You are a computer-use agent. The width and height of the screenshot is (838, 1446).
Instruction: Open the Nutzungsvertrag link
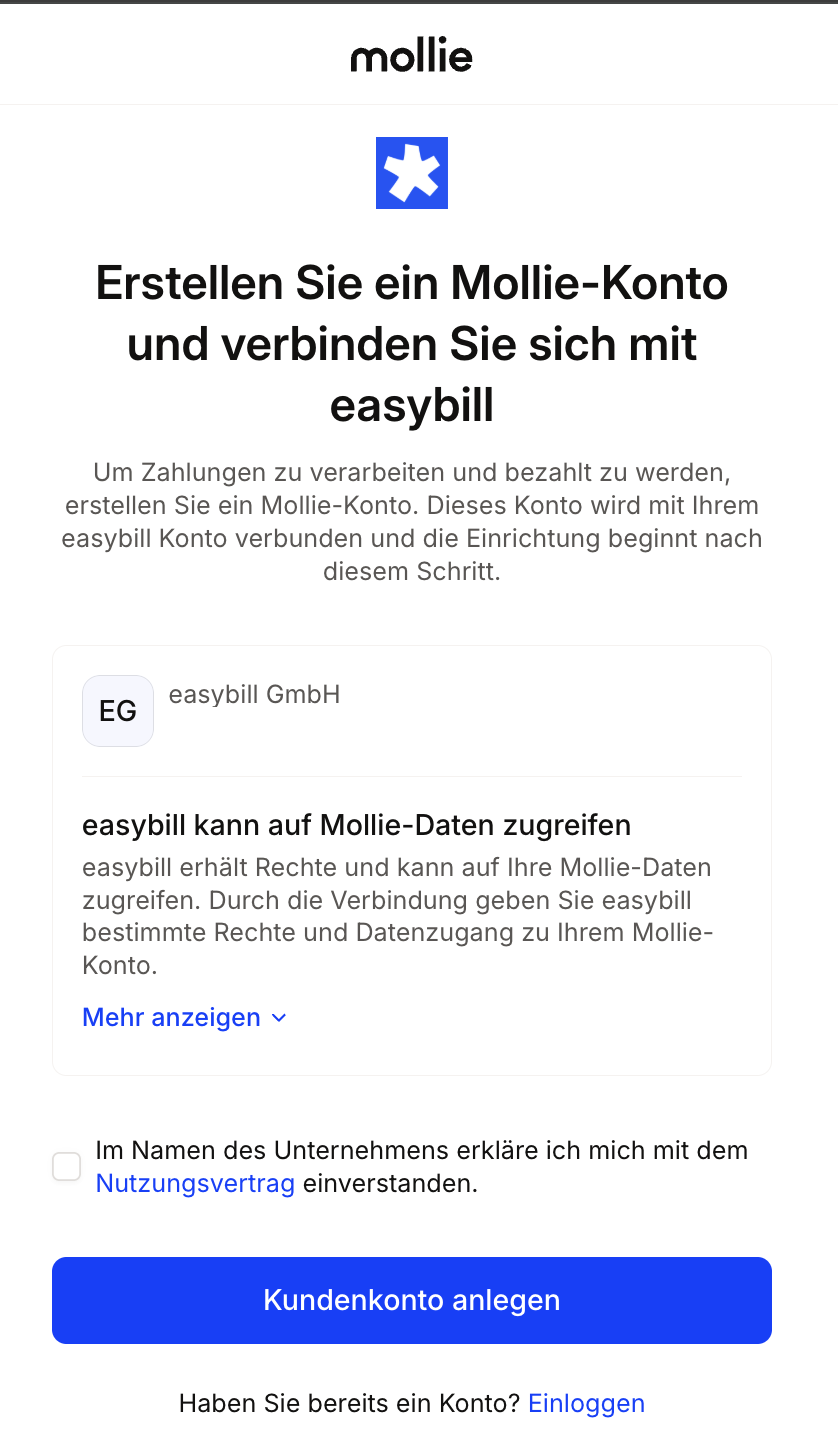(195, 1184)
